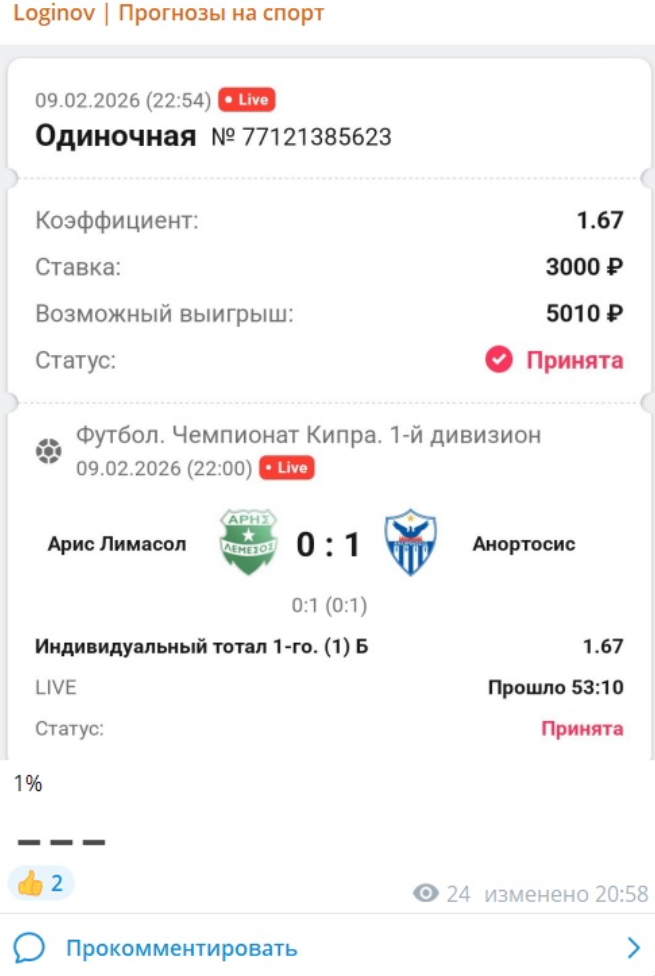The height and width of the screenshot is (976, 655).
Task: Open the Loginov | Прогнозы на спорт channel
Action: (169, 15)
